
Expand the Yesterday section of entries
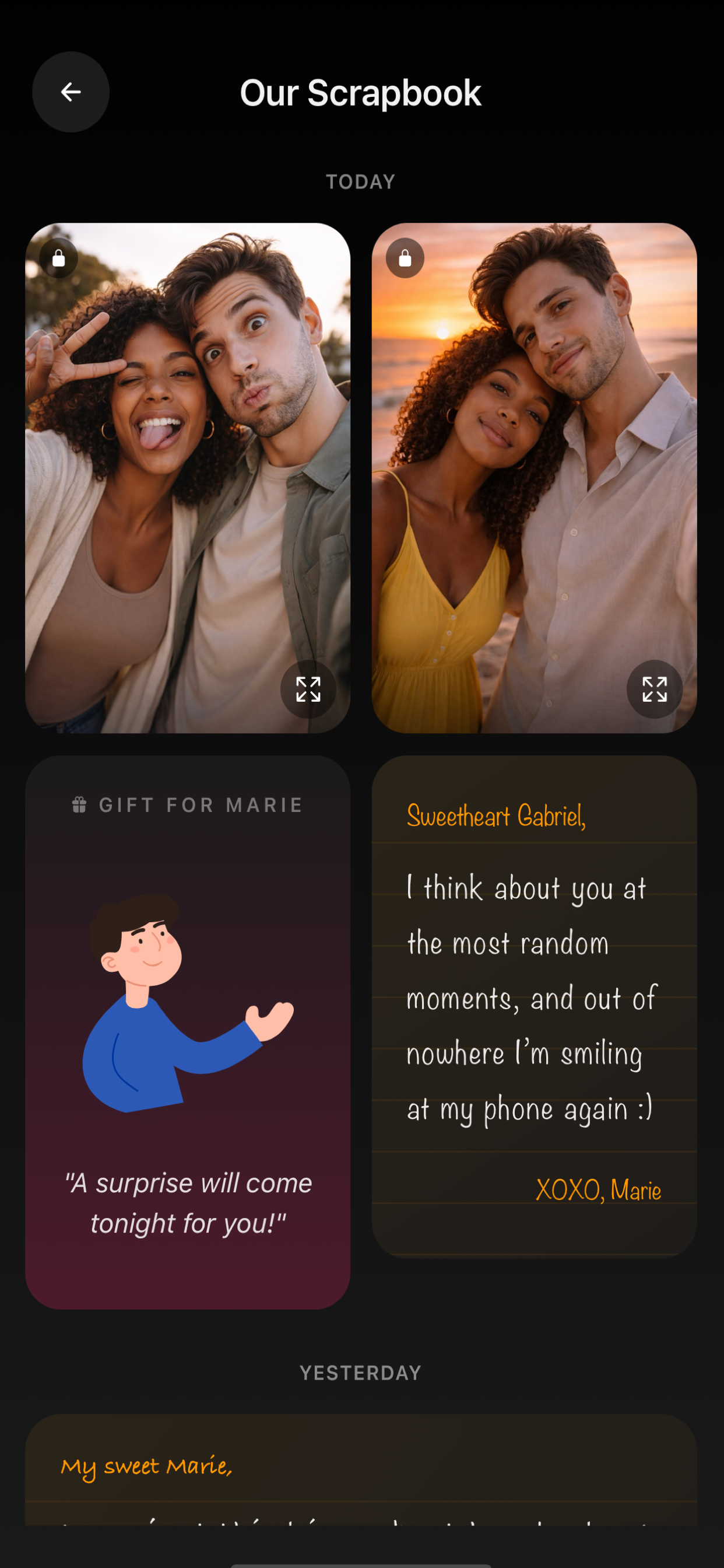click(x=360, y=1371)
